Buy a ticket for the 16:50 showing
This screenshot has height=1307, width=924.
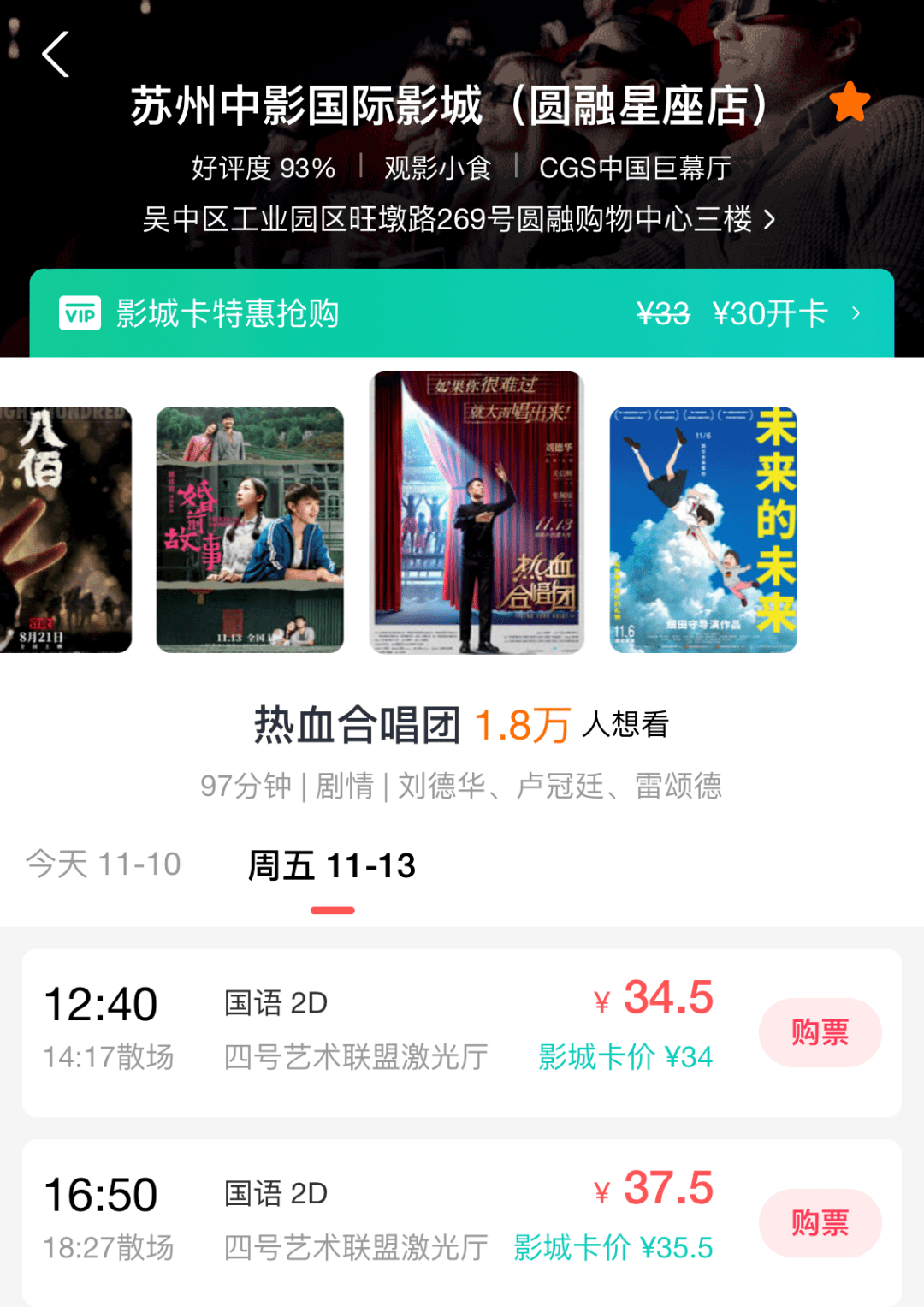coord(820,1223)
